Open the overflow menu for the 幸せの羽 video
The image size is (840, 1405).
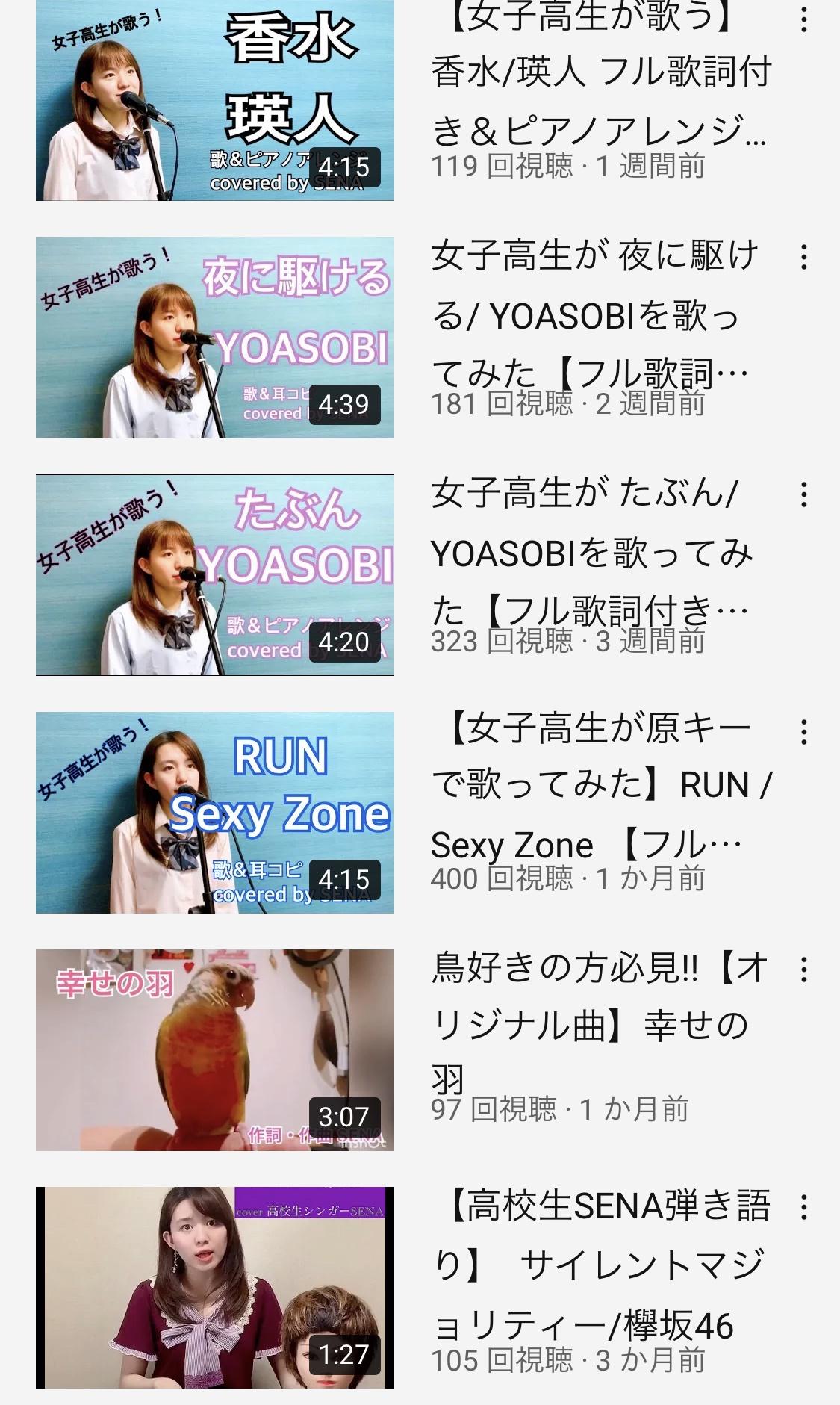(803, 970)
